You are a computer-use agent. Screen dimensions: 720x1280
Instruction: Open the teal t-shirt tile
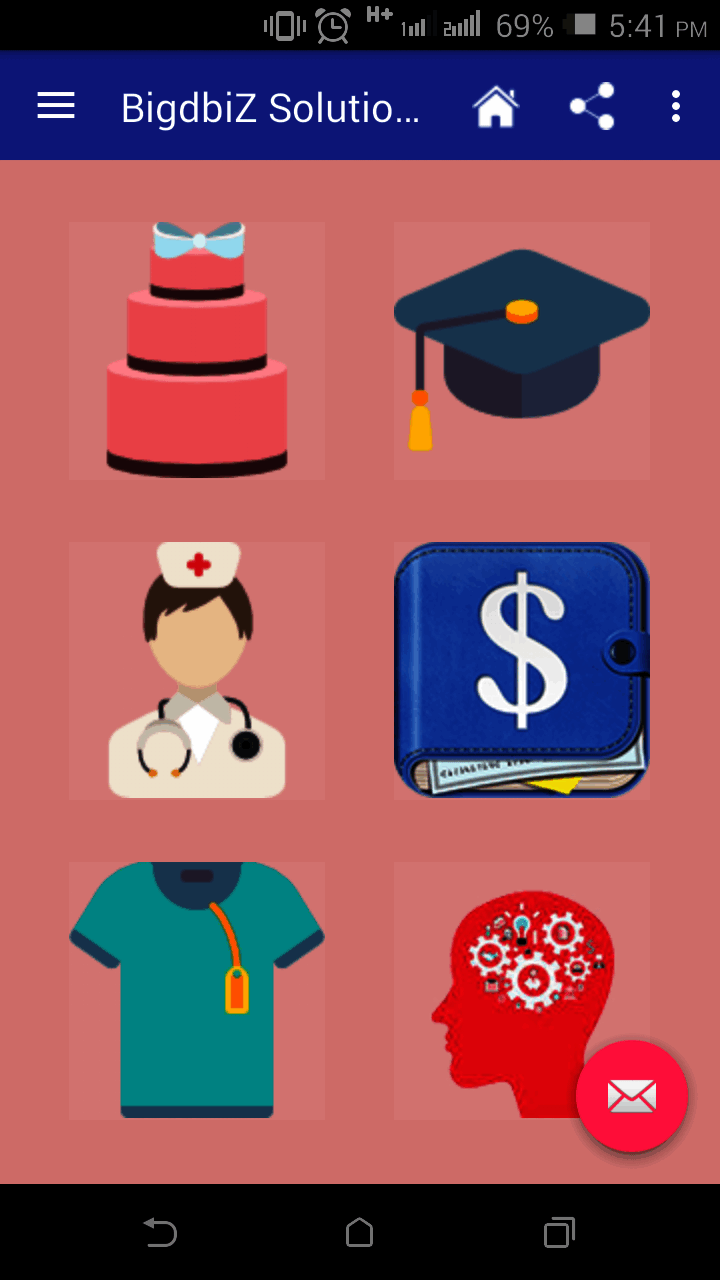point(197,990)
